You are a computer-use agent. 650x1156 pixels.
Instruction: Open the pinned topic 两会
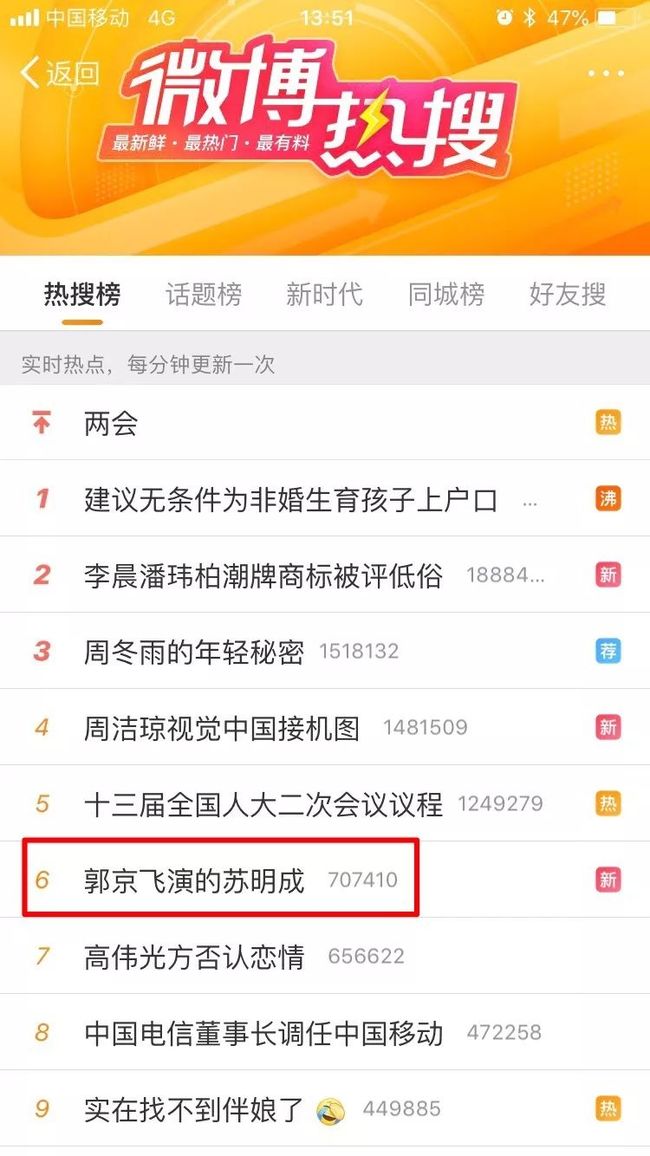point(325,423)
